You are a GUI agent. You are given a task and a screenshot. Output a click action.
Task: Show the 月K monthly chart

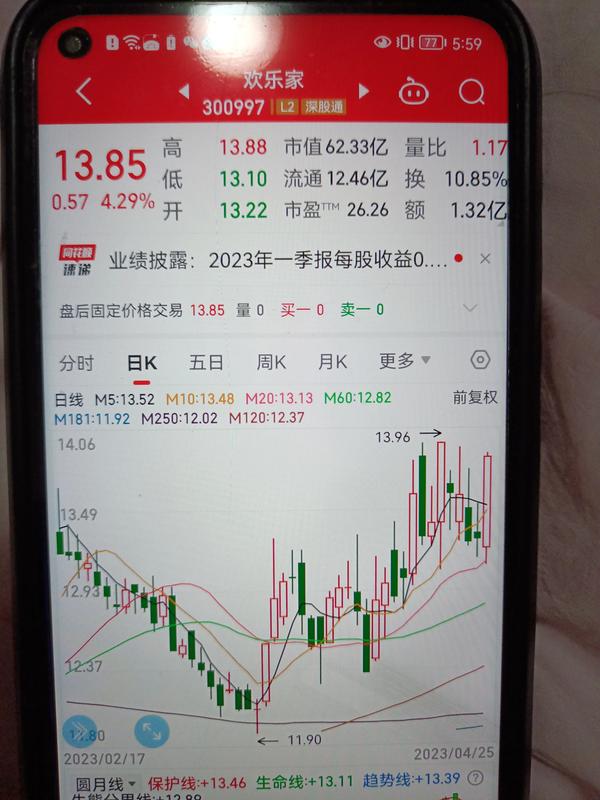coord(333,362)
